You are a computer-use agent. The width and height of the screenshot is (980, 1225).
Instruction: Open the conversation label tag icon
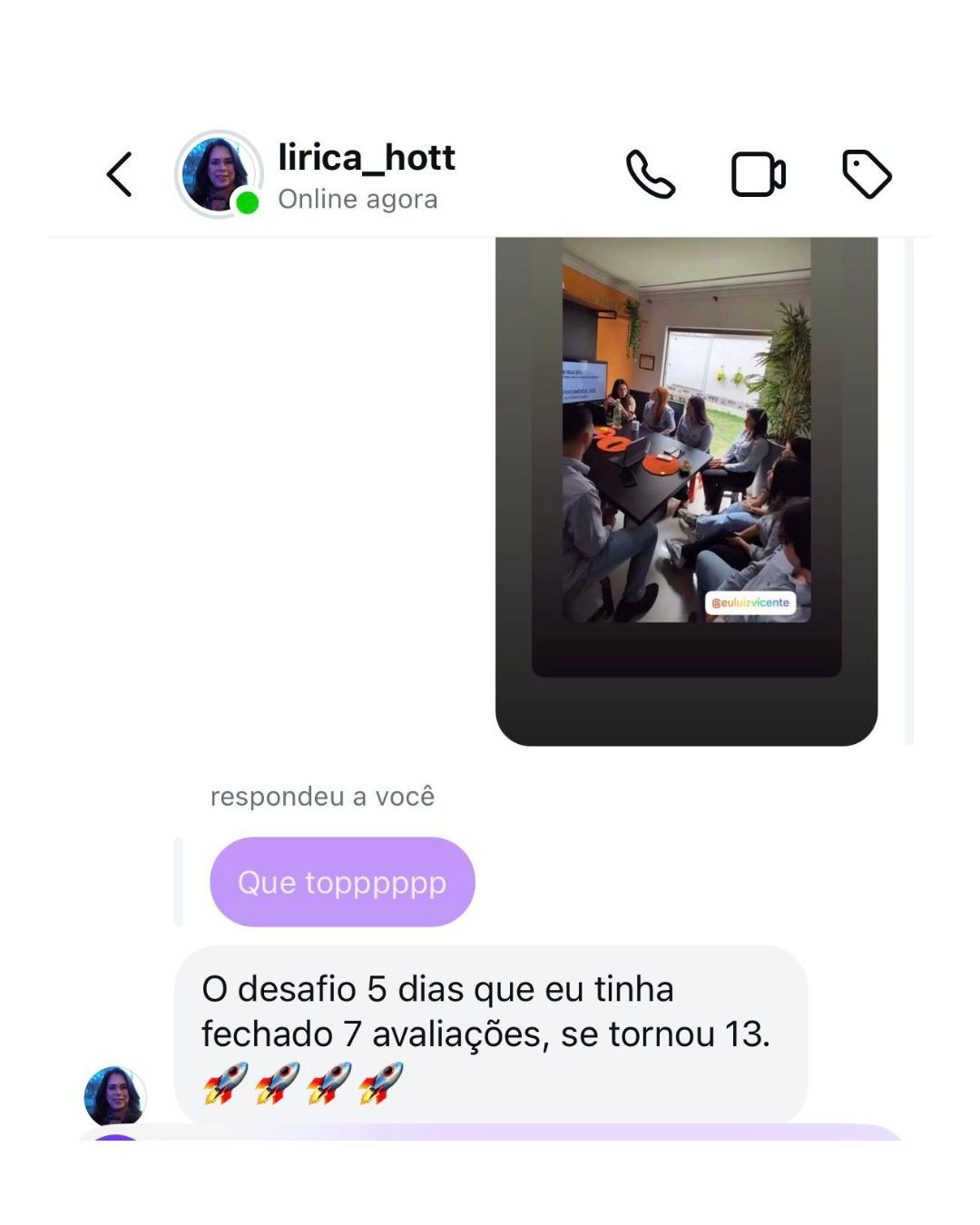coord(866,172)
